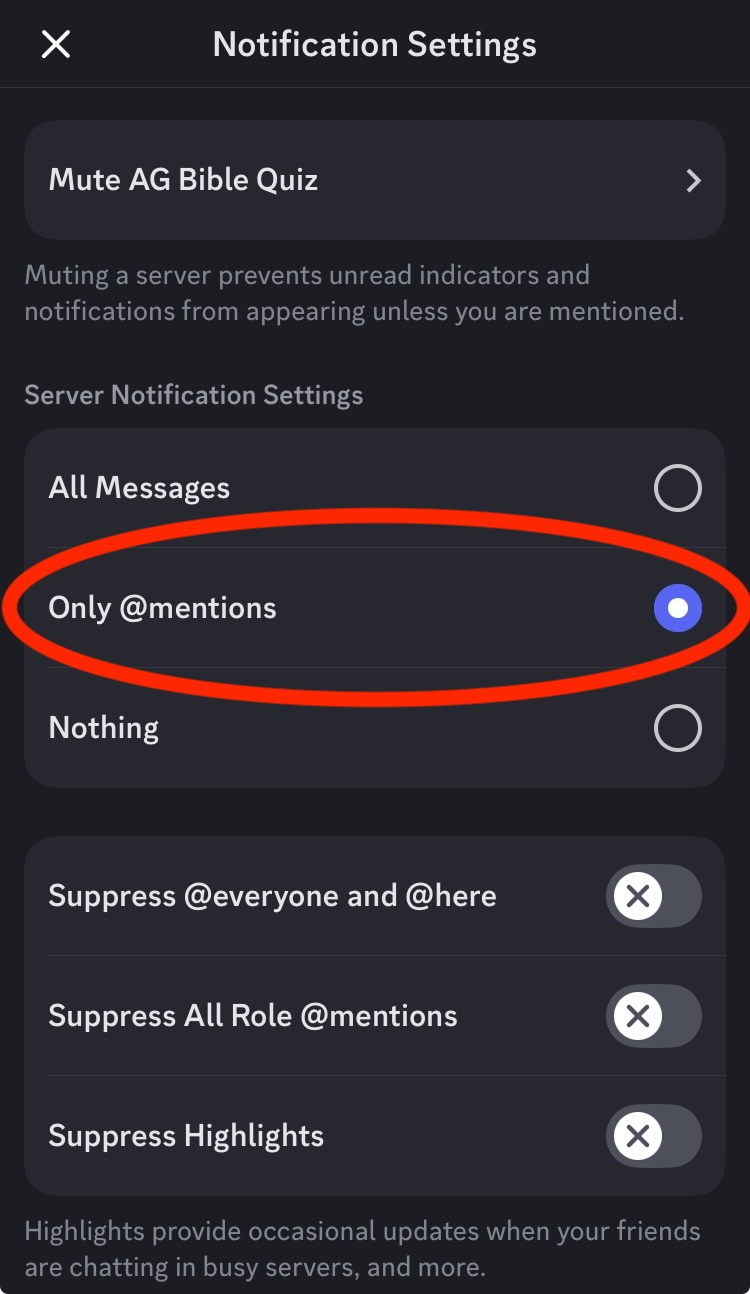The width and height of the screenshot is (750, 1294).
Task: Select Nothing for server notifications
Action: (x=677, y=728)
